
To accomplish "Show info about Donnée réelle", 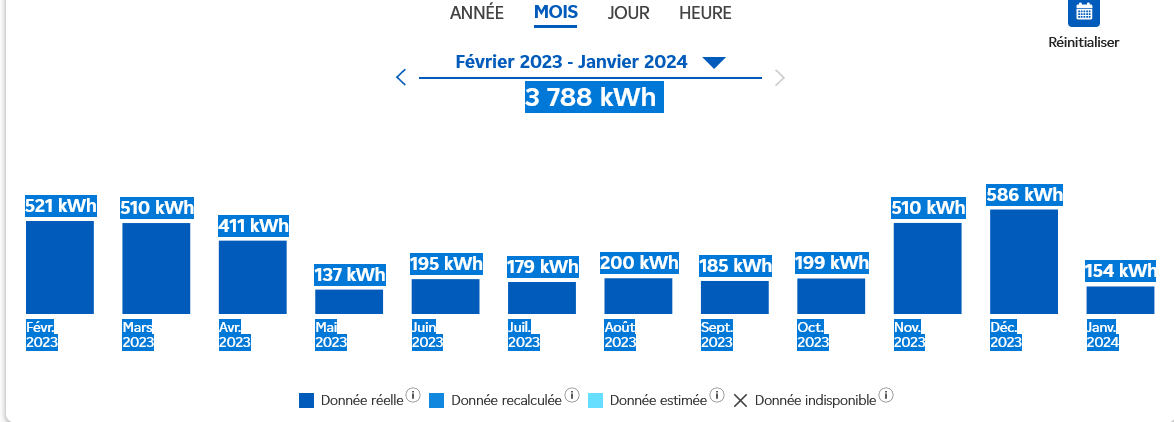I will 413,396.
